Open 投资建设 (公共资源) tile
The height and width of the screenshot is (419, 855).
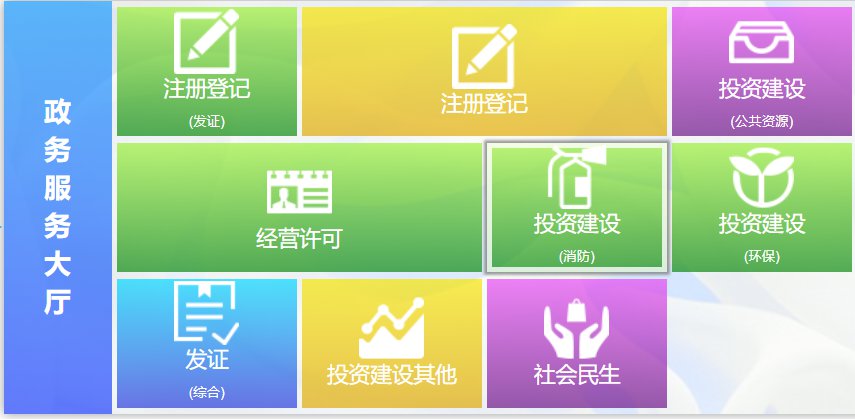(761, 71)
